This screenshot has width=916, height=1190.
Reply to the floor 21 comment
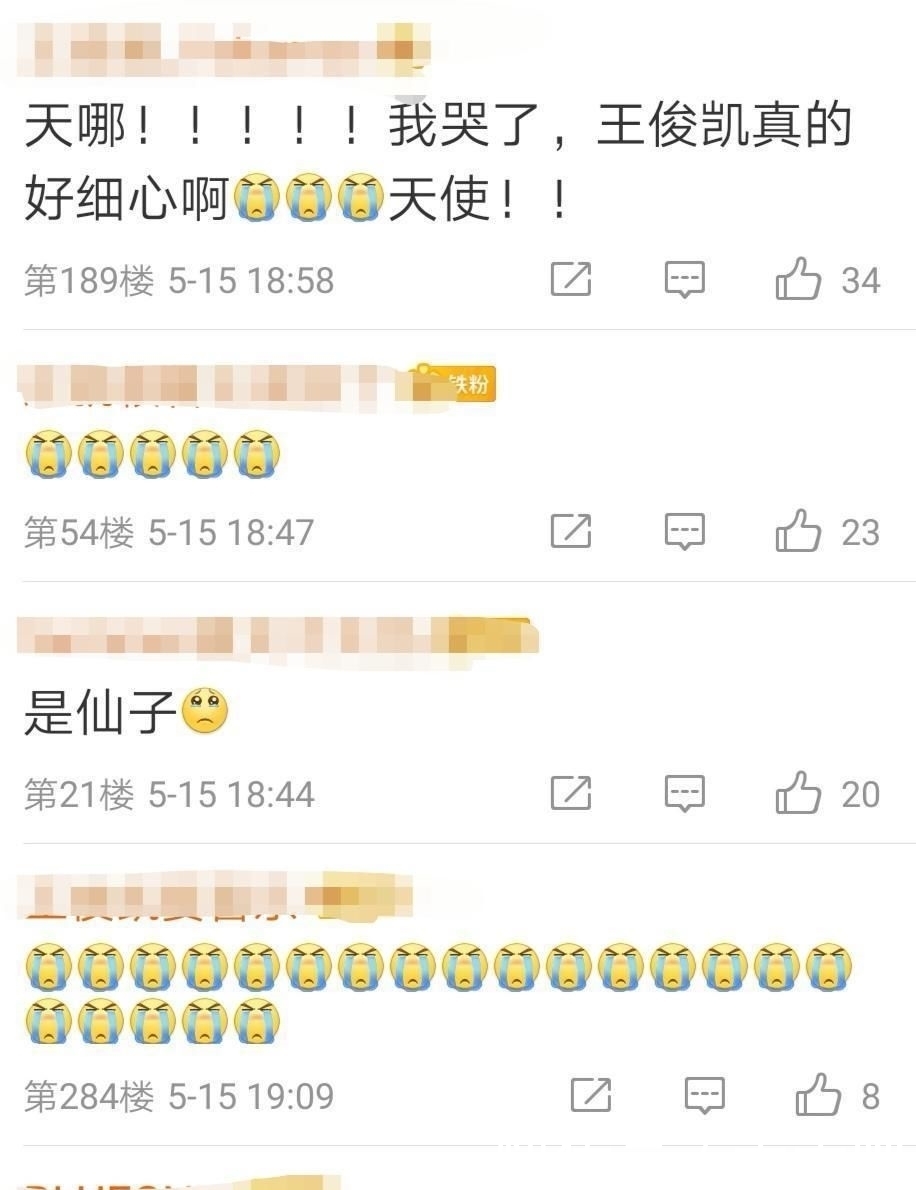pyautogui.click(x=685, y=793)
